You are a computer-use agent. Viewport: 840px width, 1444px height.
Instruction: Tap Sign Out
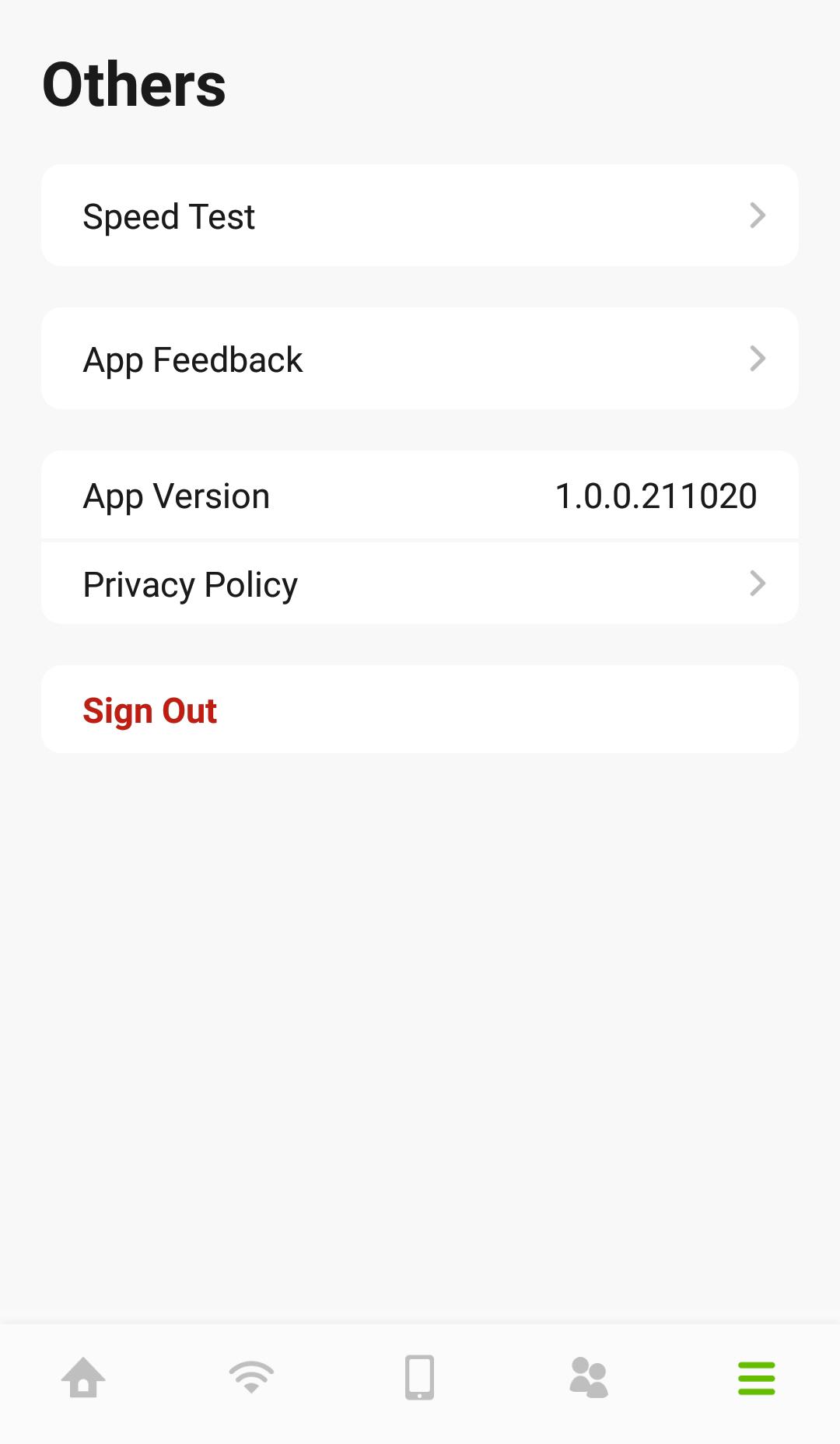pos(420,710)
